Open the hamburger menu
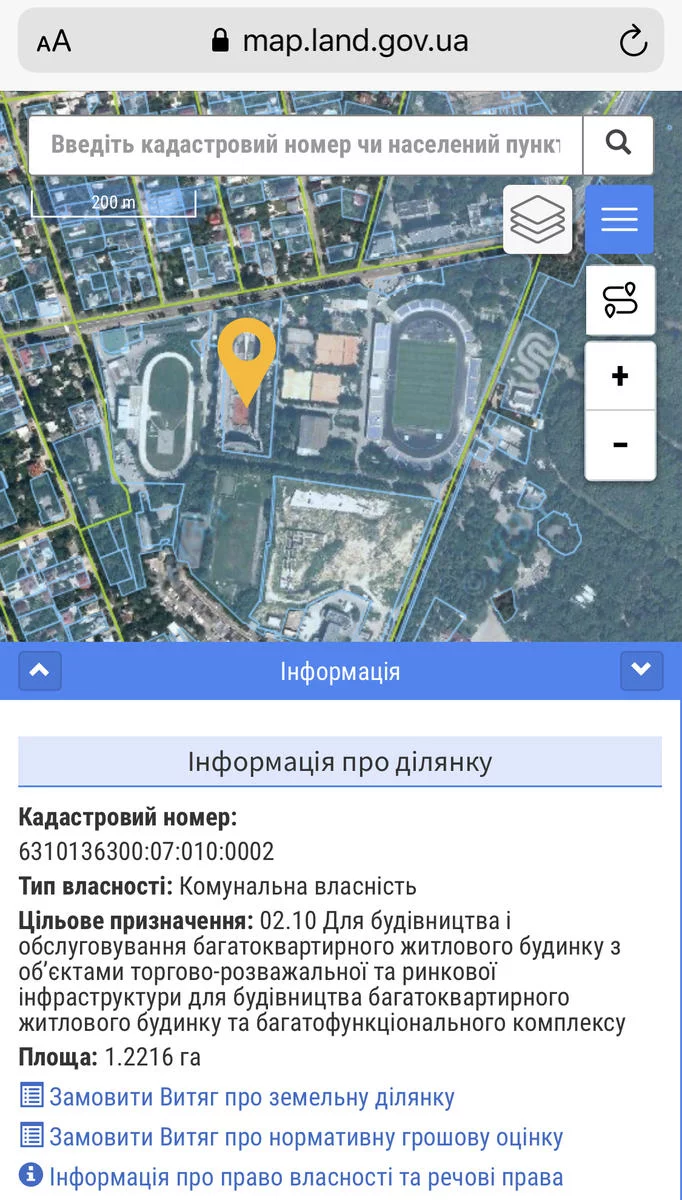The width and height of the screenshot is (682, 1200). (619, 219)
